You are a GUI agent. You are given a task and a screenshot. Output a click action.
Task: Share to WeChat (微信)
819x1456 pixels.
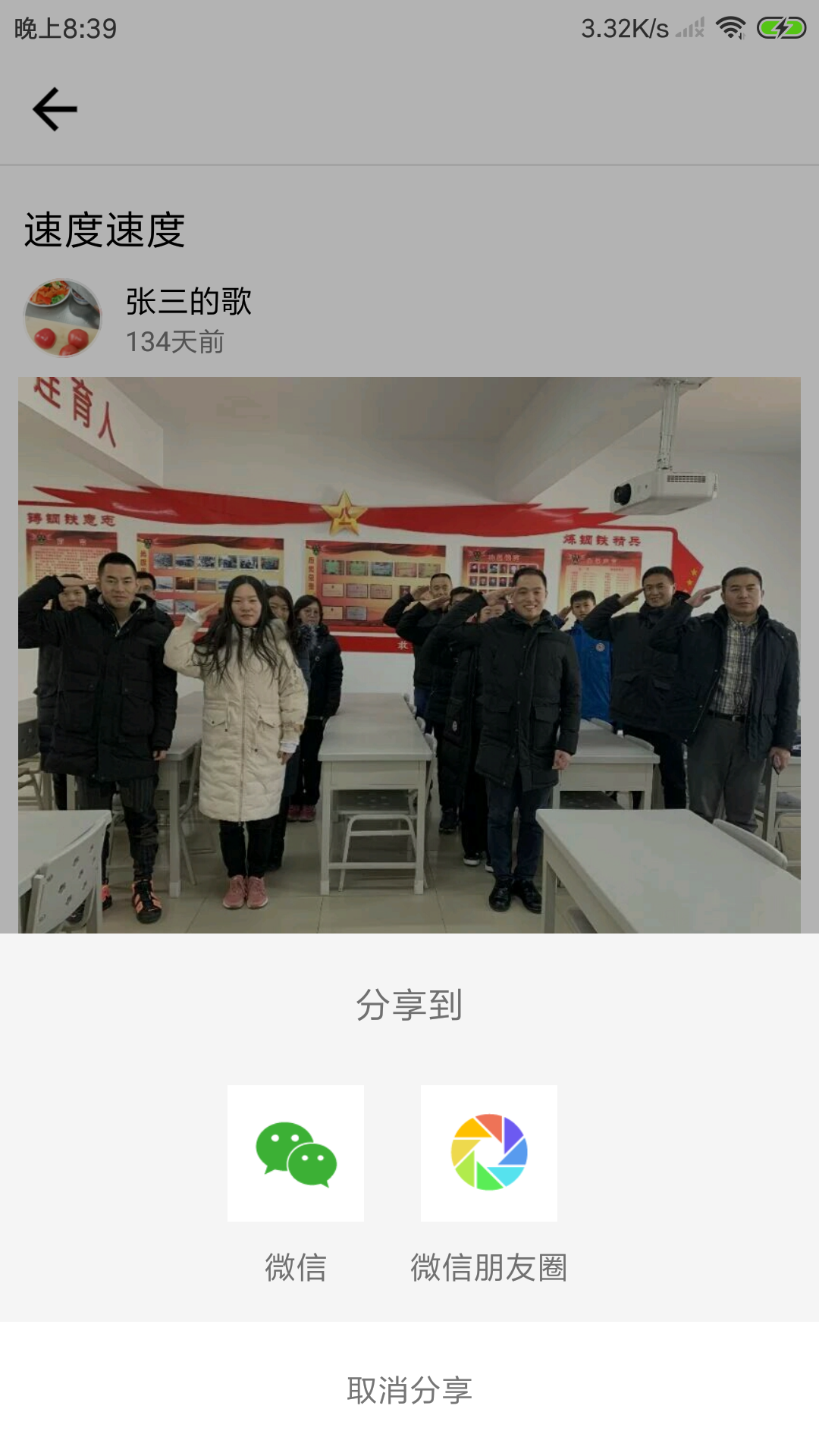[296, 1153]
